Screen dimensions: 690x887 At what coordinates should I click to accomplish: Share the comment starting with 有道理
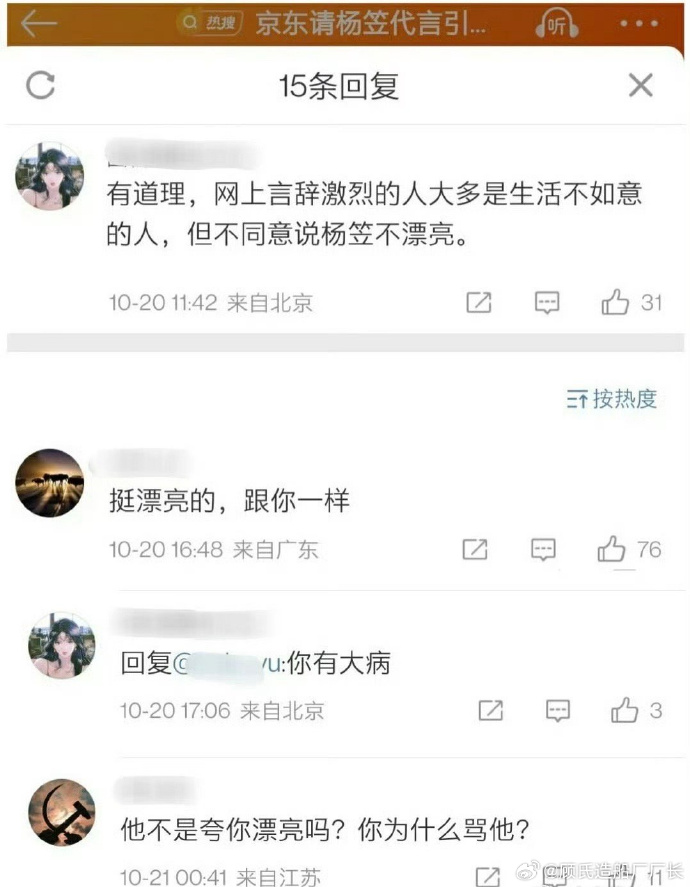coord(479,302)
